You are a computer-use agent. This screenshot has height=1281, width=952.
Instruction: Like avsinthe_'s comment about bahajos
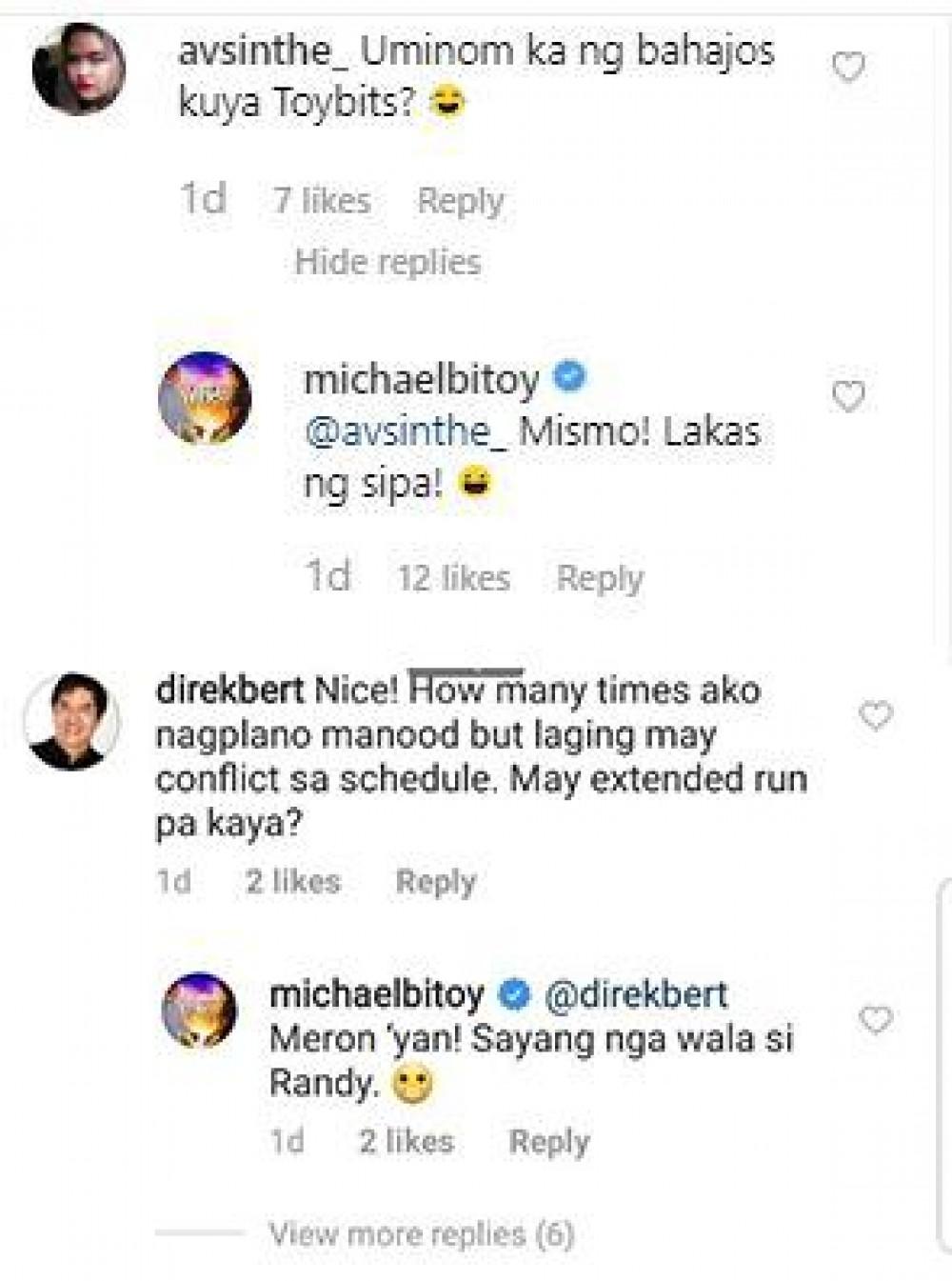[x=848, y=68]
